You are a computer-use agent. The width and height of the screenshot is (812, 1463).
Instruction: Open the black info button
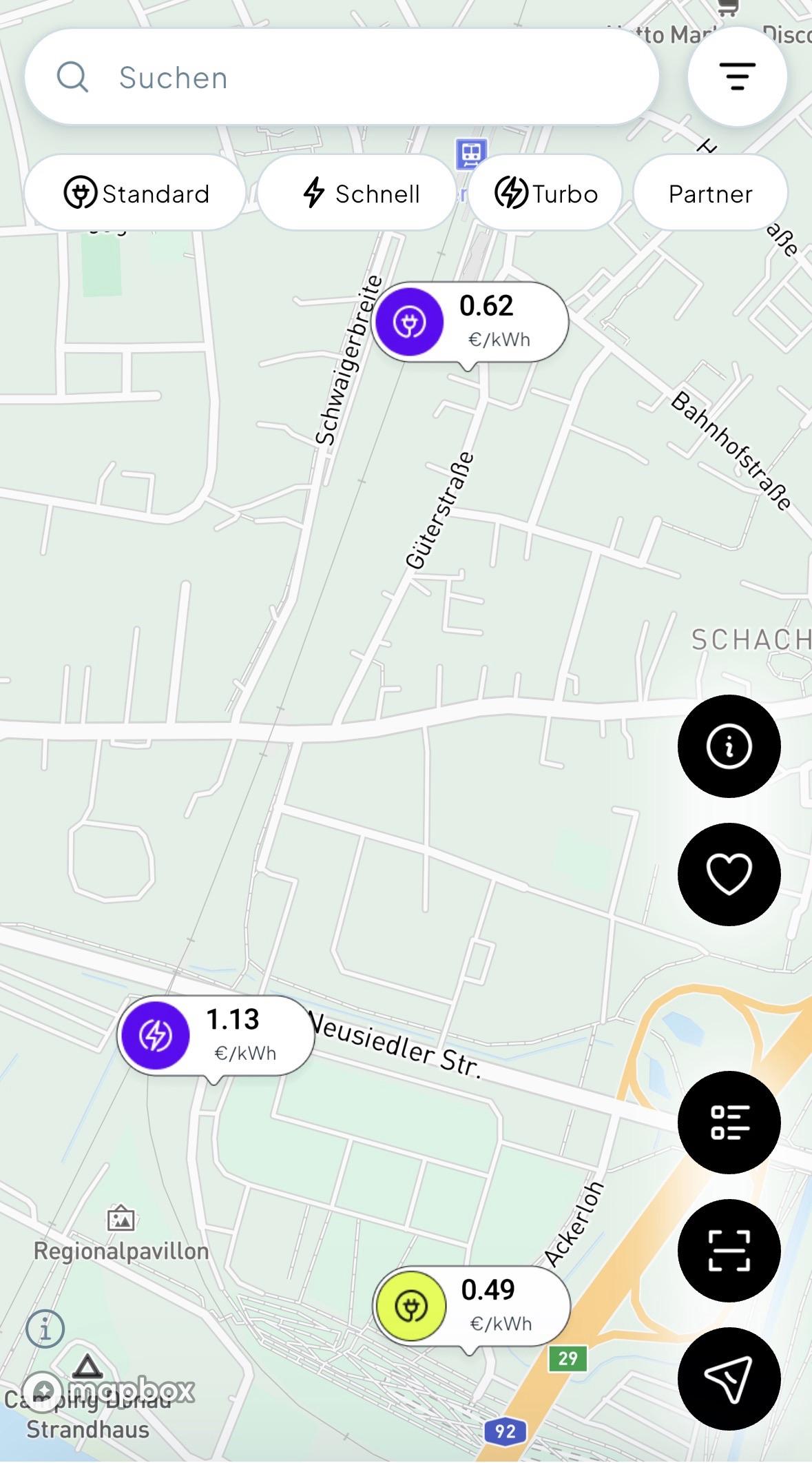[729, 746]
